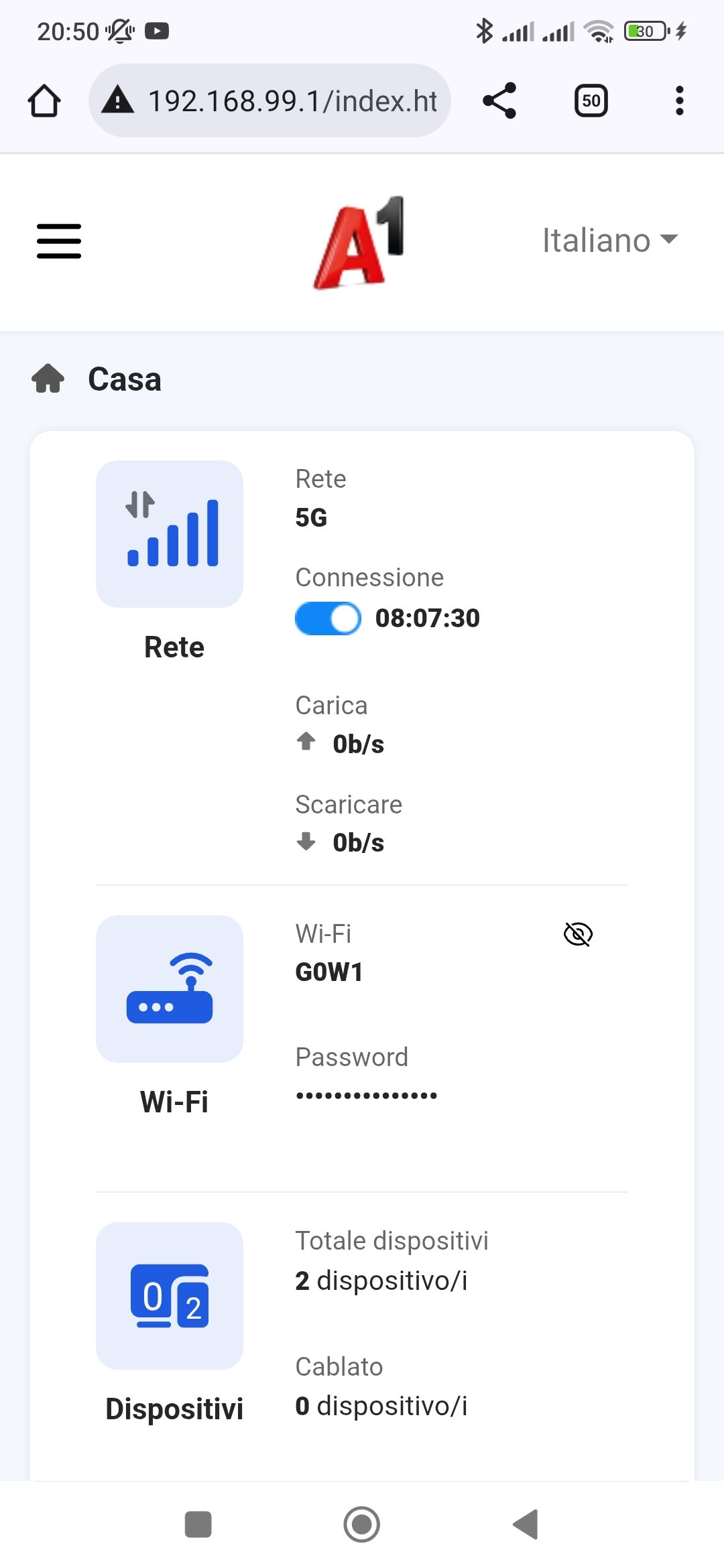Open the browser tab switcher
The width and height of the screenshot is (724, 1568).
(x=591, y=101)
